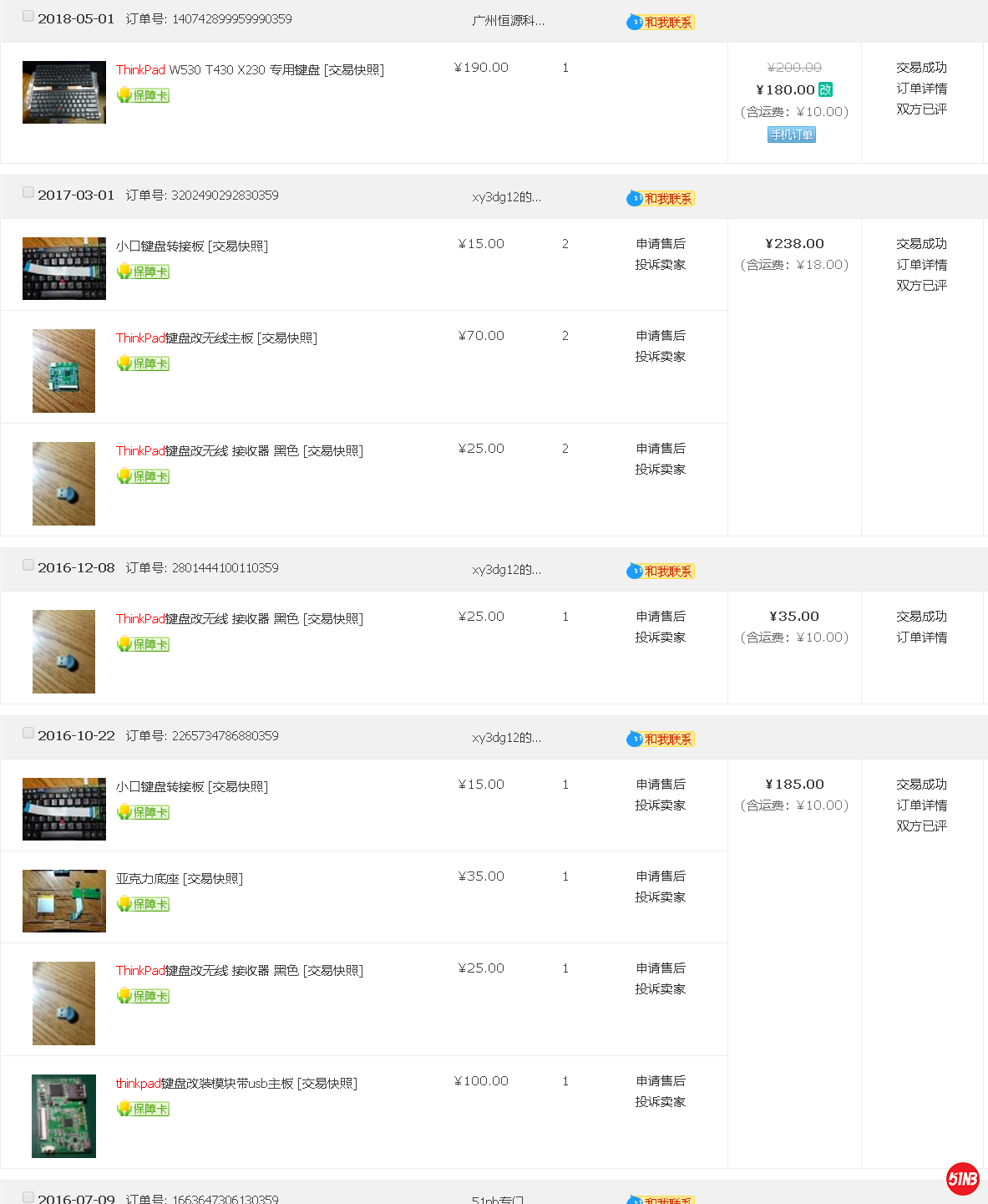Request after-sales for ThinkPad键盘改无线主板

(x=660, y=336)
